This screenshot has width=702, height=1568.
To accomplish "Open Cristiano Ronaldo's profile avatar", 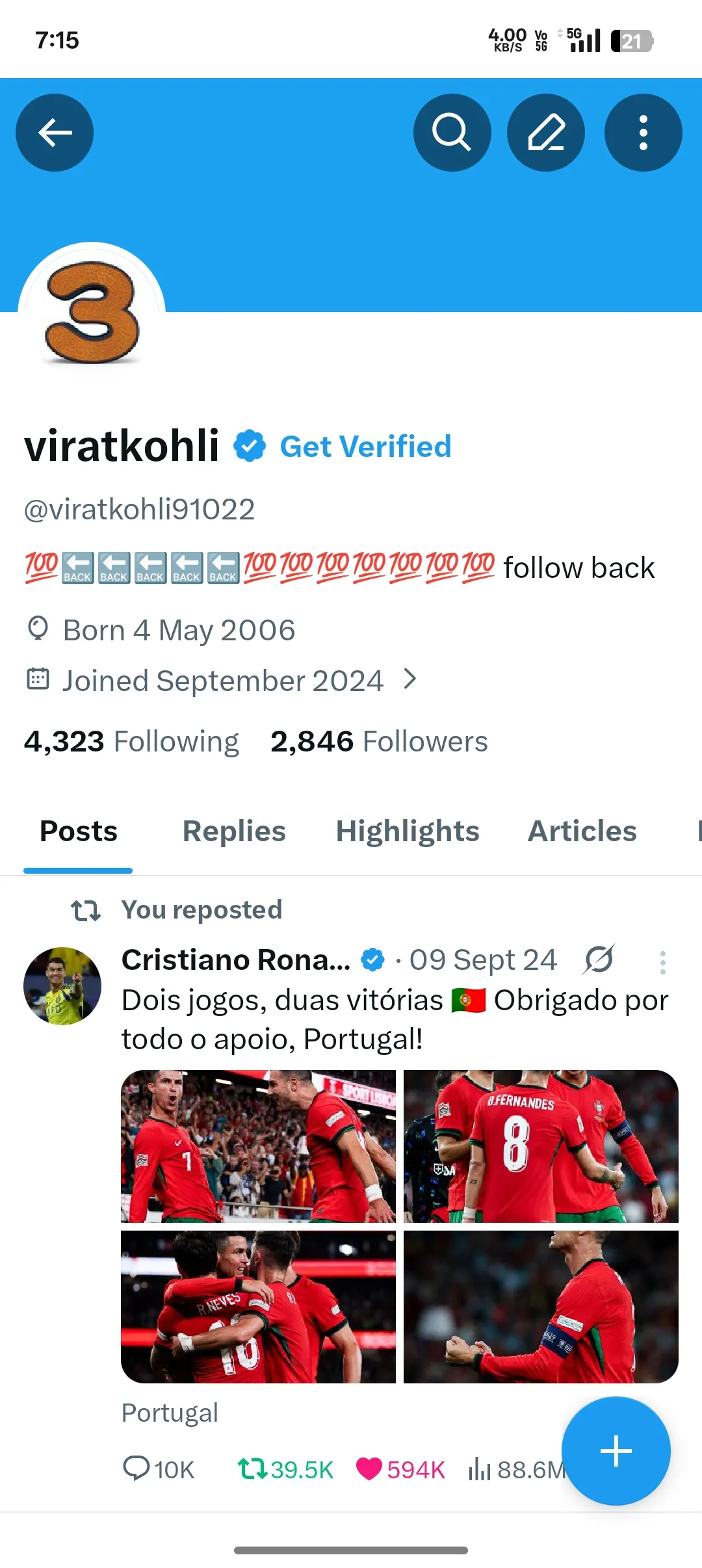I will [62, 986].
